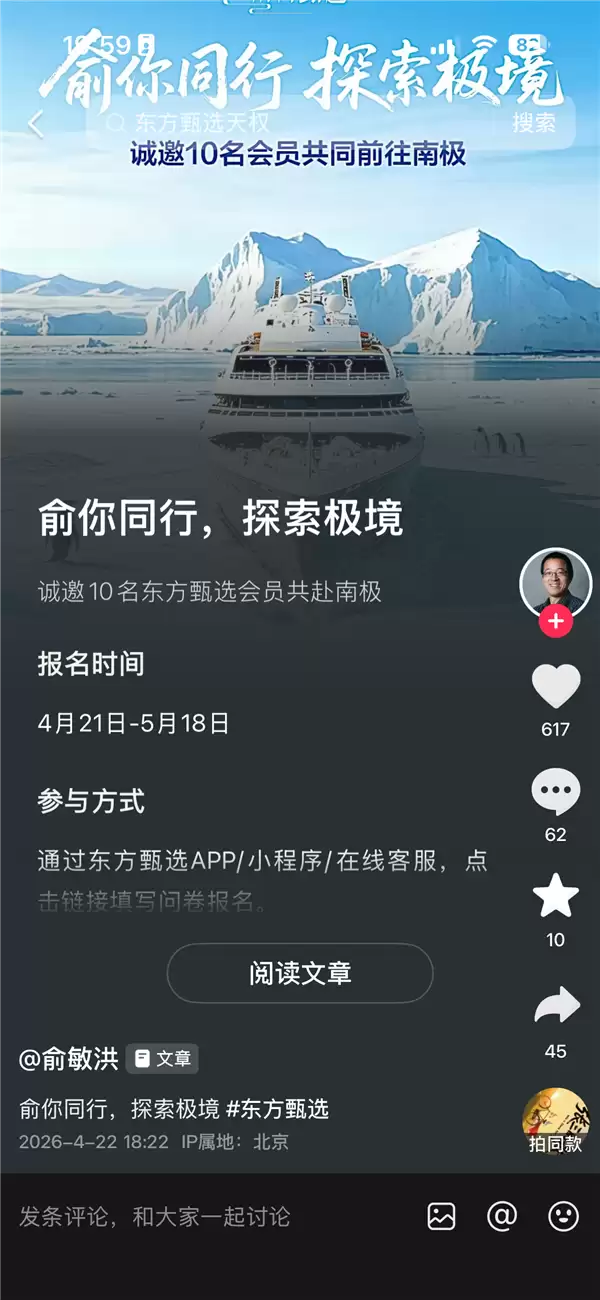Open the emoji picker in comment bar
This screenshot has width=600, height=1300.
click(564, 1216)
